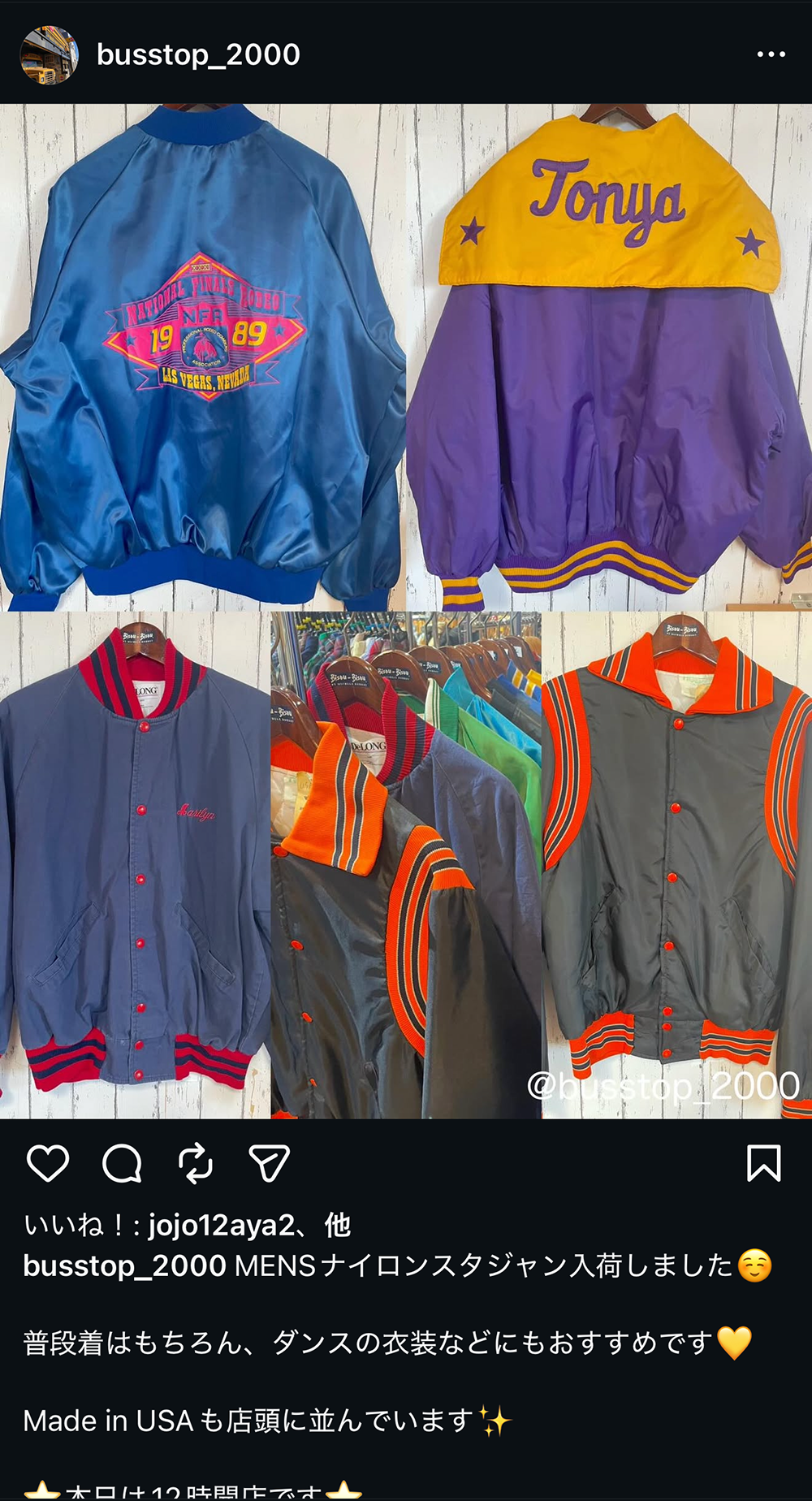Image resolution: width=812 pixels, height=1501 pixels.
Task: Open busstop_2000 username in post header
Action: (198, 54)
